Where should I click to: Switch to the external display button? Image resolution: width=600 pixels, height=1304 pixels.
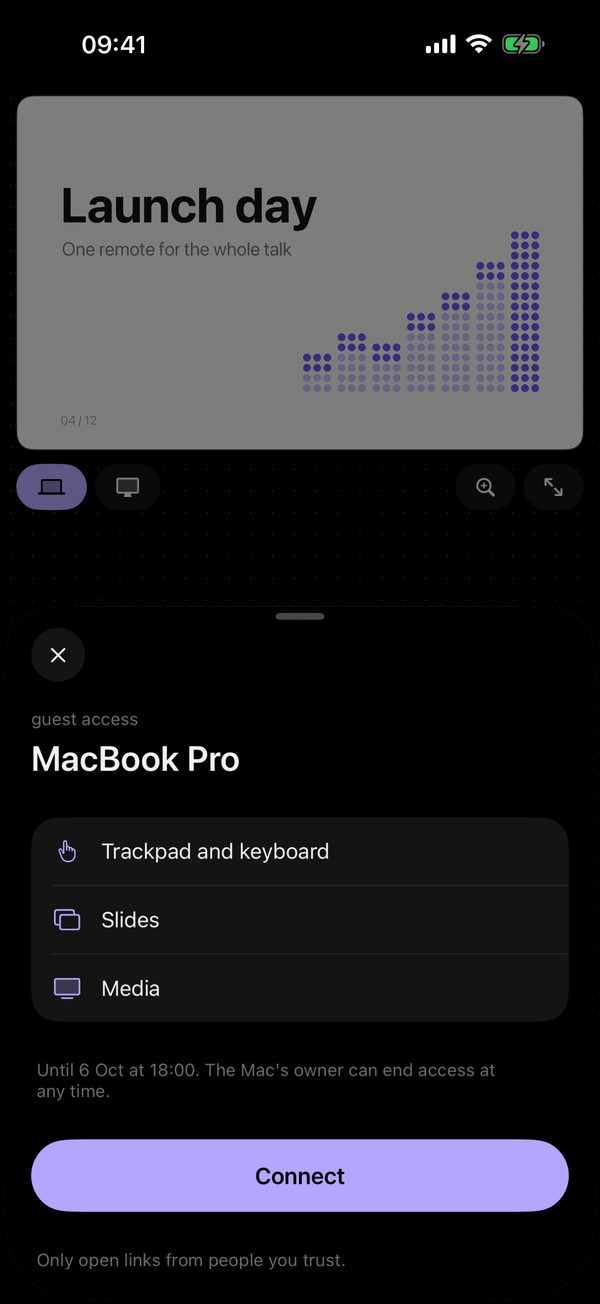coord(128,487)
